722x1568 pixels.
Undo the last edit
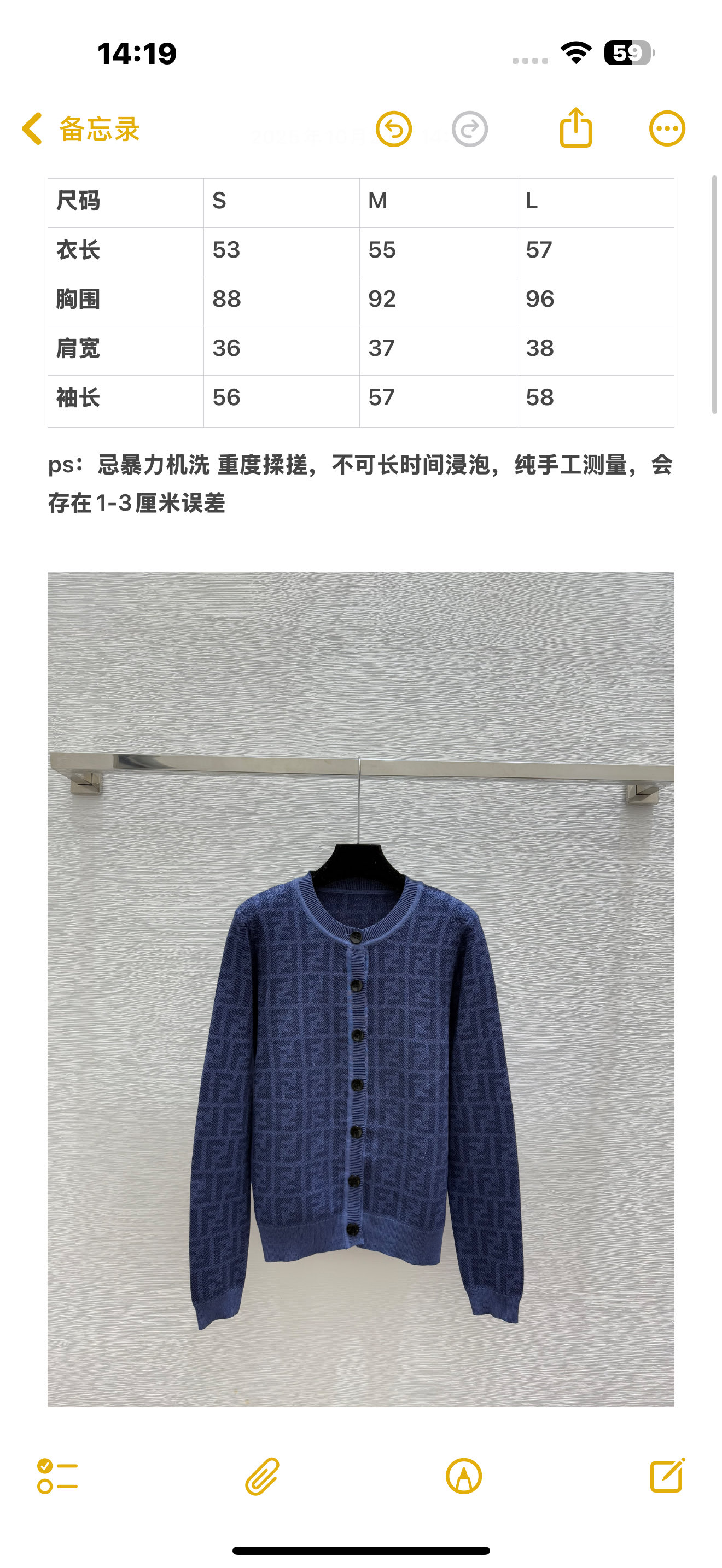click(x=393, y=129)
